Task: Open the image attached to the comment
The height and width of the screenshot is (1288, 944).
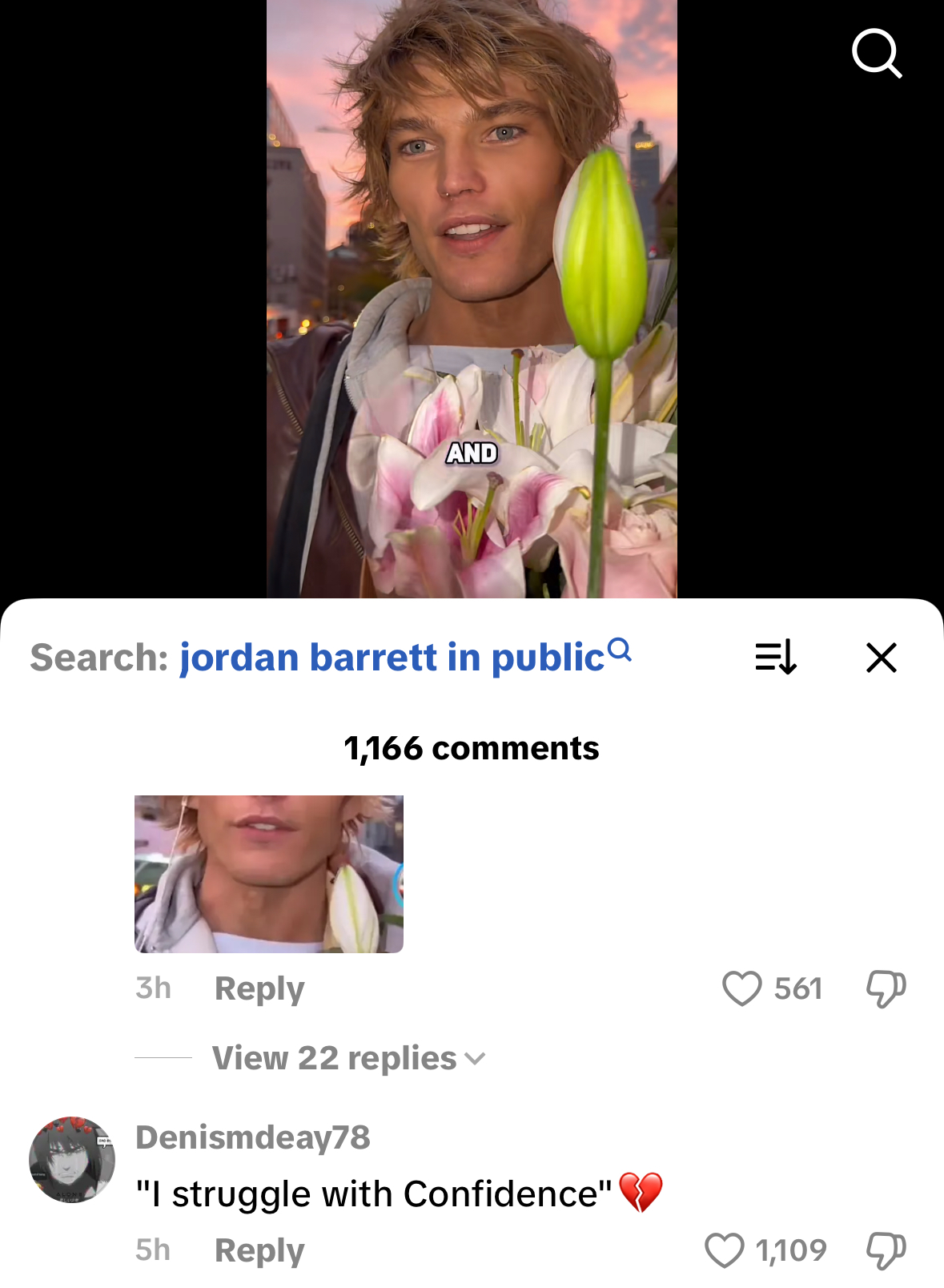Action: click(269, 874)
